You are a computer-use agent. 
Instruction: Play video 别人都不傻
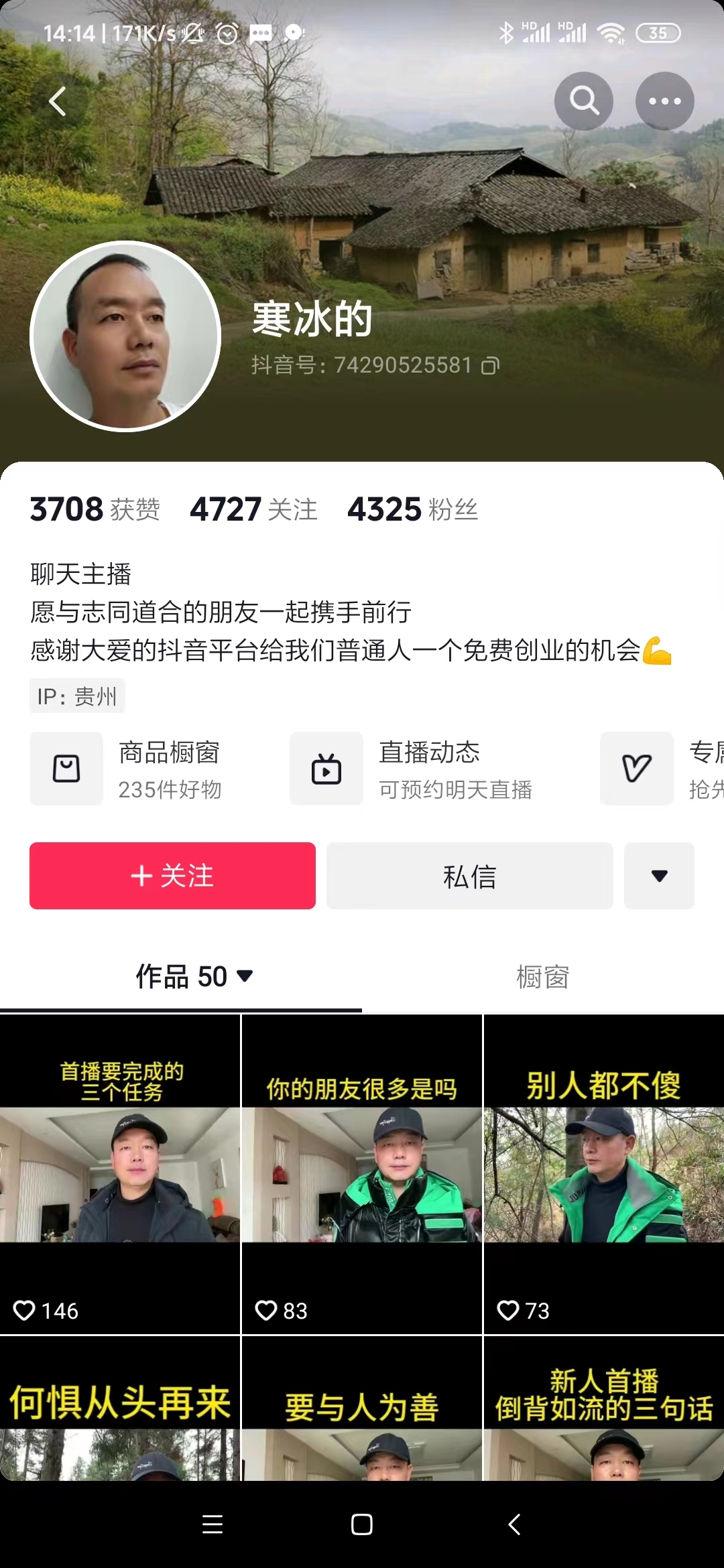pos(603,1174)
